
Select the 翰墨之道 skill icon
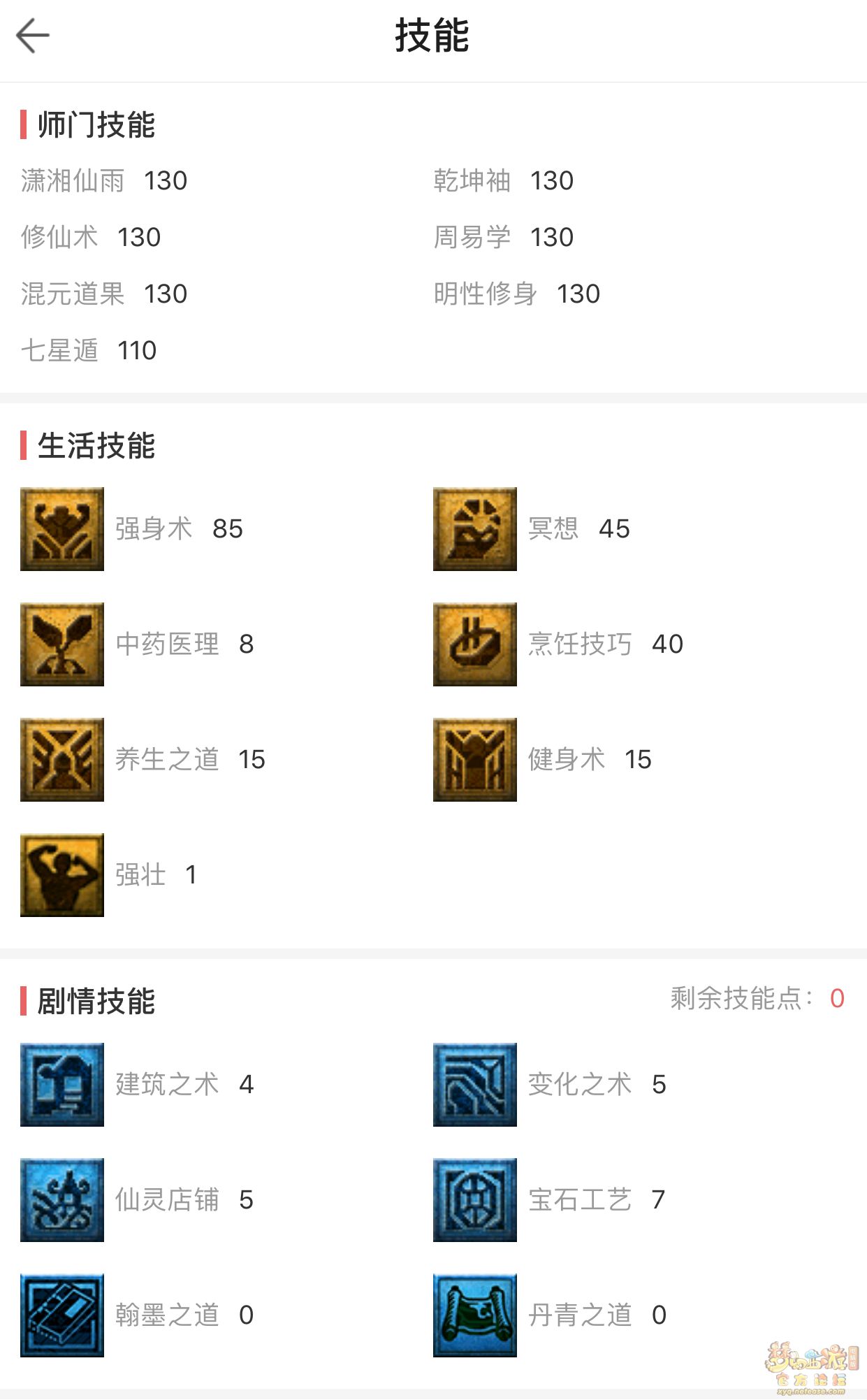[x=62, y=1315]
